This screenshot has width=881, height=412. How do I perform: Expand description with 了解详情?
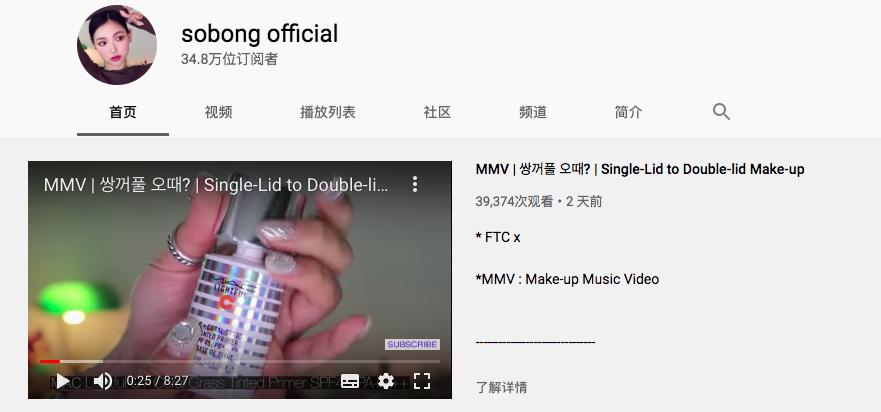pos(501,387)
